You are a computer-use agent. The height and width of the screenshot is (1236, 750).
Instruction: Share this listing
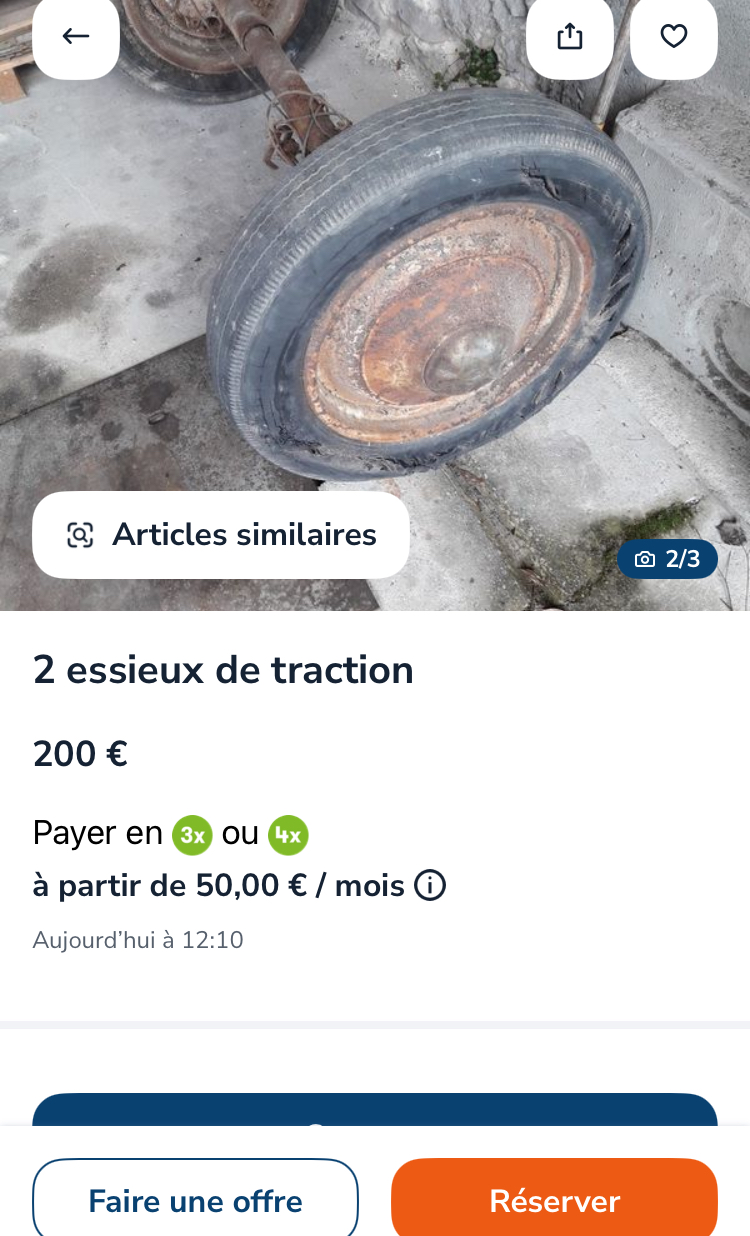pyautogui.click(x=569, y=37)
